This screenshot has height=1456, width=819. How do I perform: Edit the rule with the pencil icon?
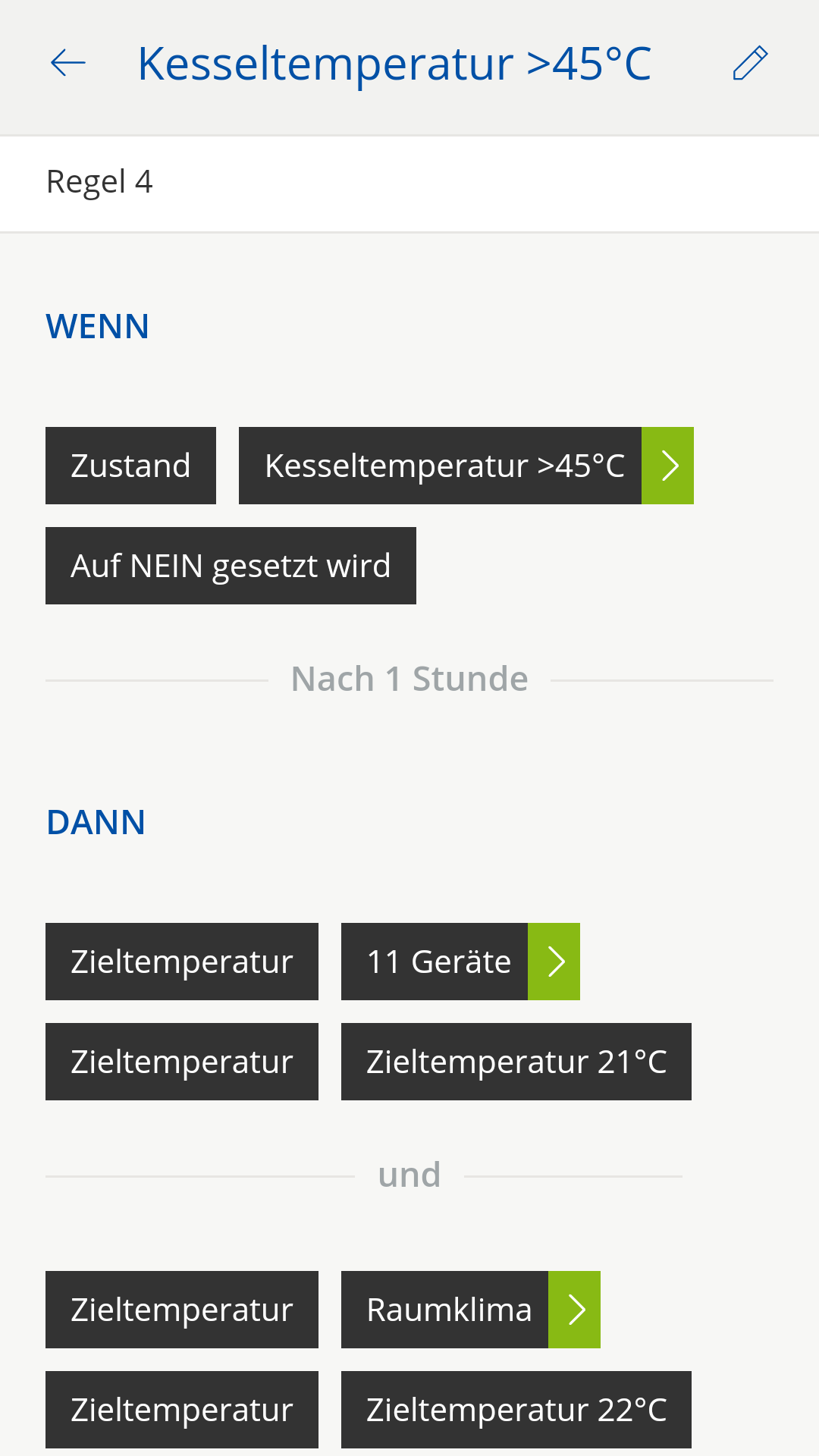click(x=750, y=63)
